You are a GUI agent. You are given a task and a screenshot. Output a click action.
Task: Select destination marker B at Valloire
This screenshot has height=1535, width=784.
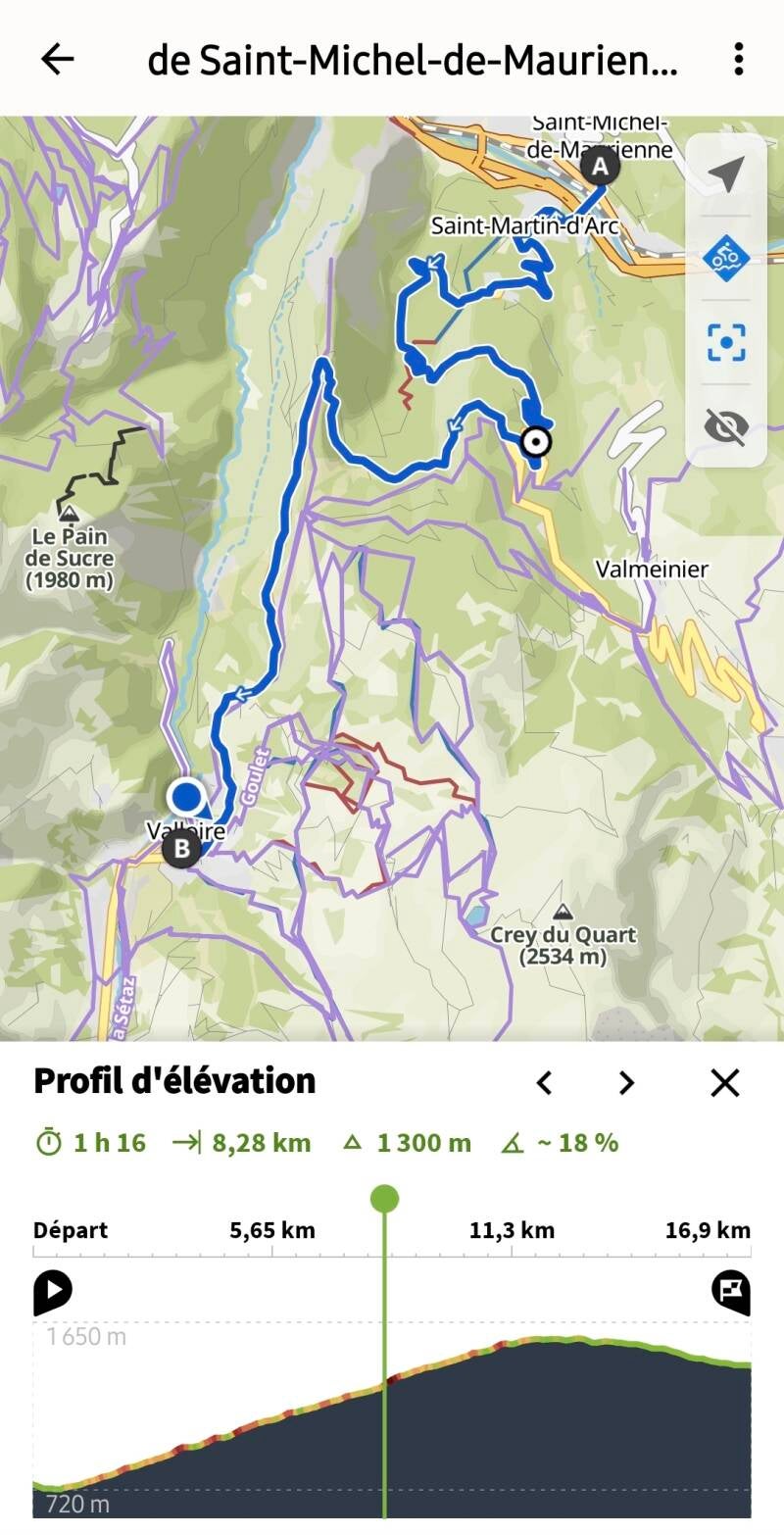(x=182, y=849)
